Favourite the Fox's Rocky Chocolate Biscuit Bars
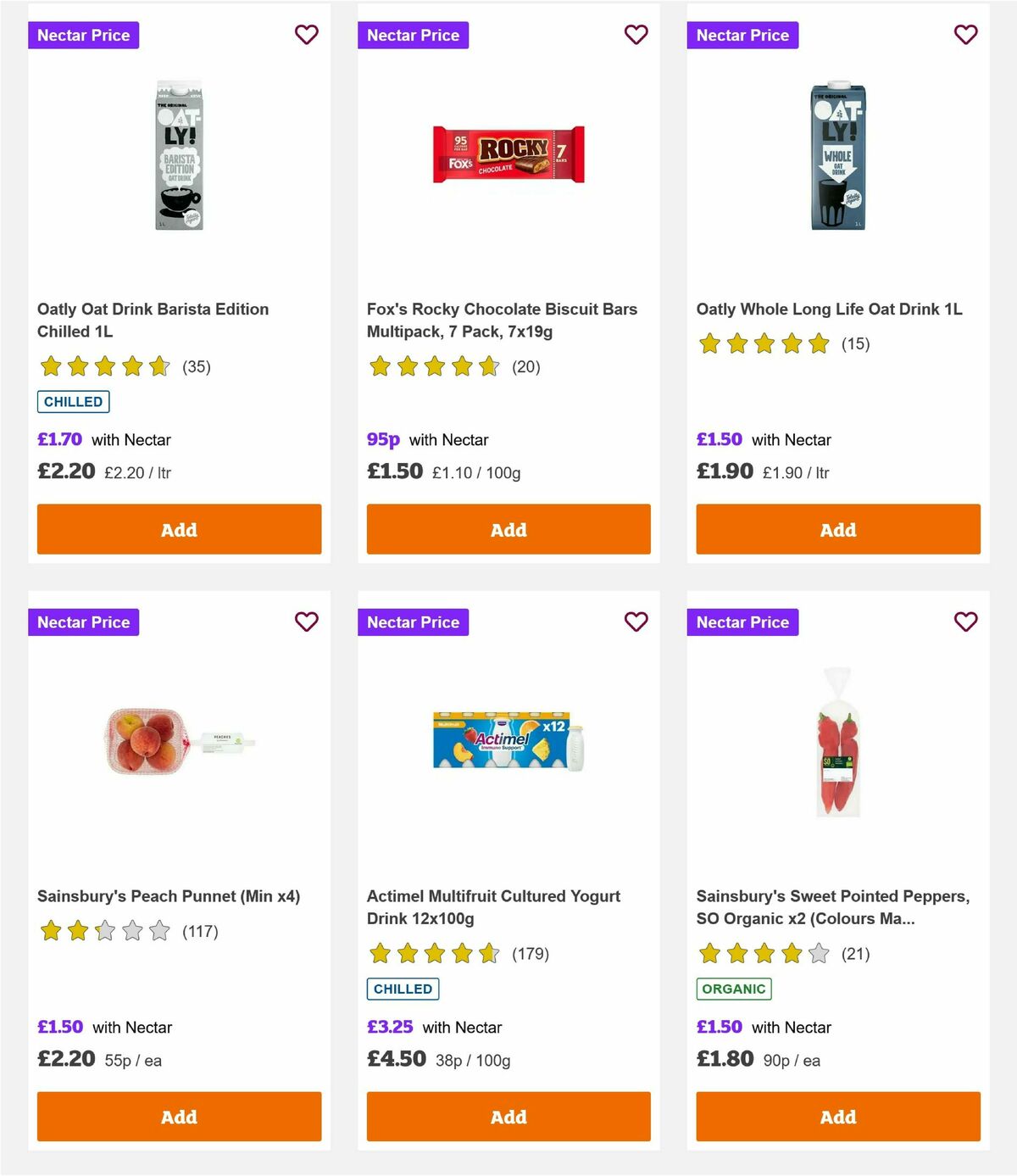This screenshot has height=1176, width=1017. pyautogui.click(x=636, y=35)
